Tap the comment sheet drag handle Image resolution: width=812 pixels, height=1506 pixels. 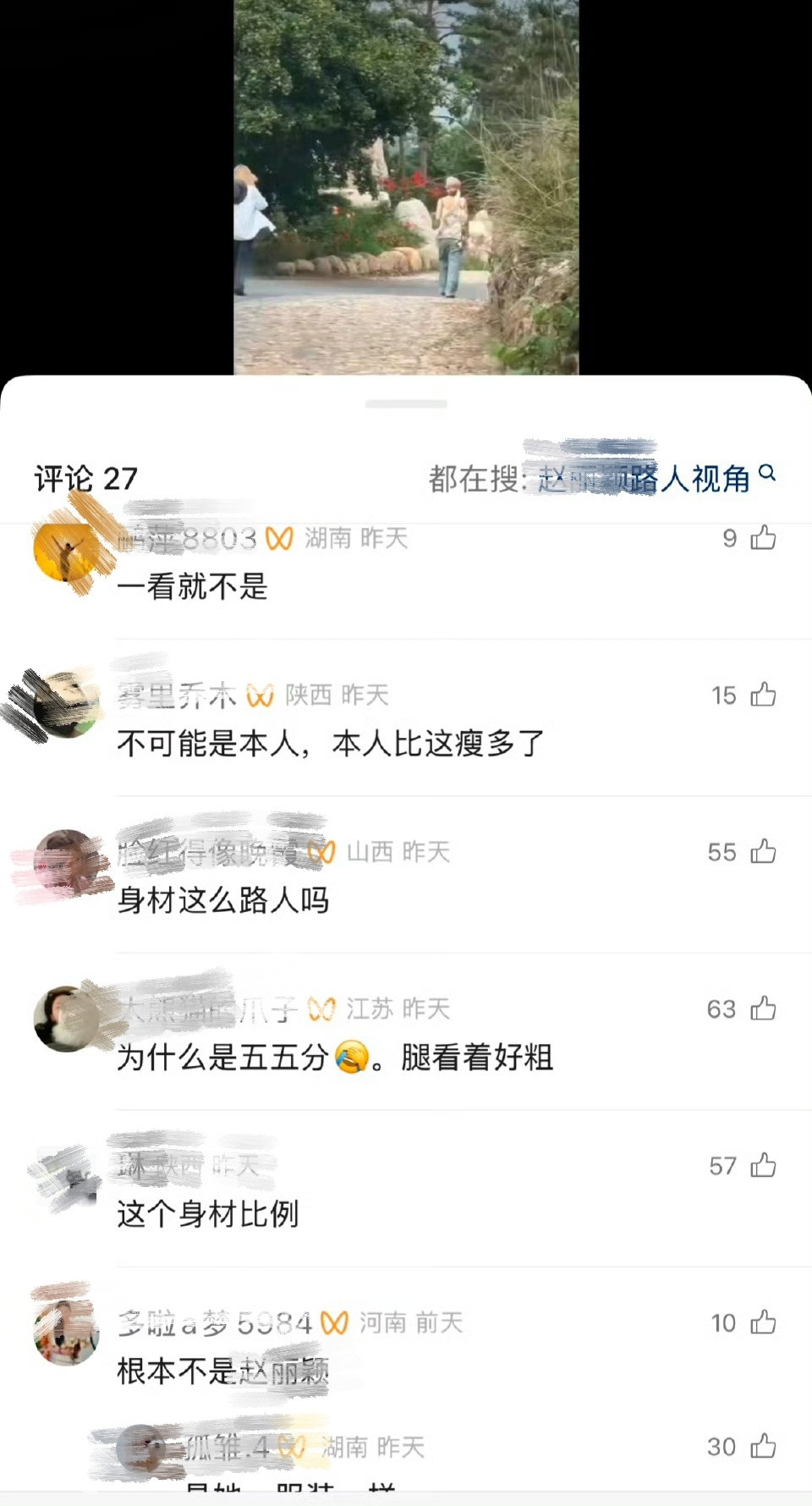[x=406, y=404]
